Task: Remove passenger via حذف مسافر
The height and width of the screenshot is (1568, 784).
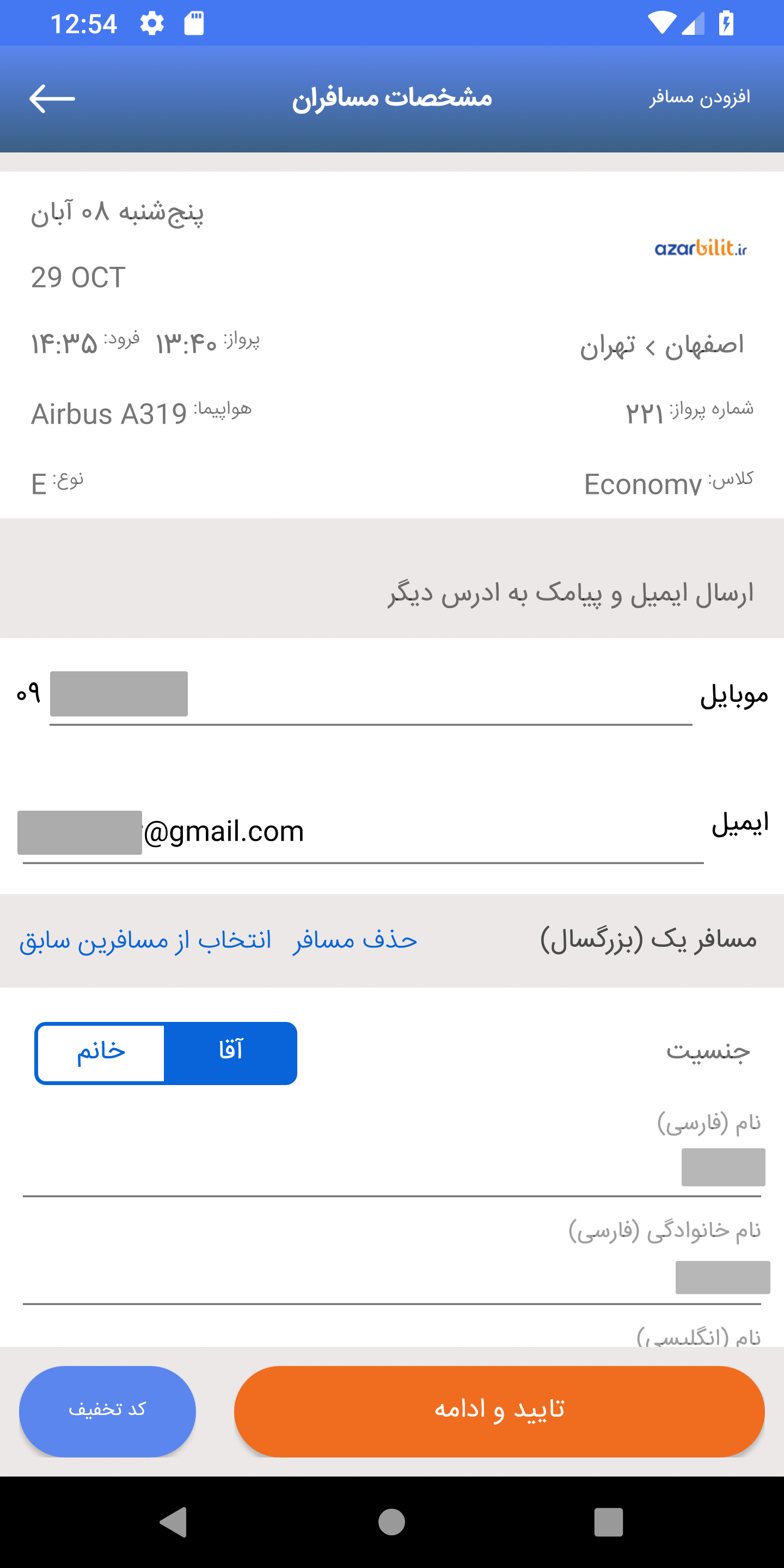Action: click(355, 940)
